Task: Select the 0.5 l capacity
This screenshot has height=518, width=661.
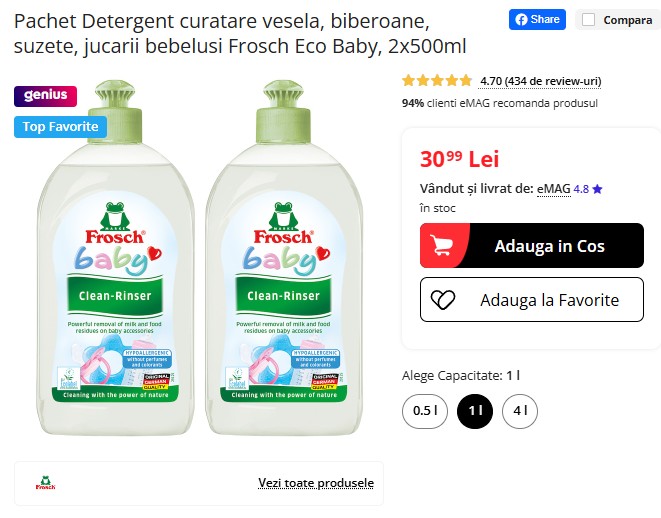Action: 425,411
